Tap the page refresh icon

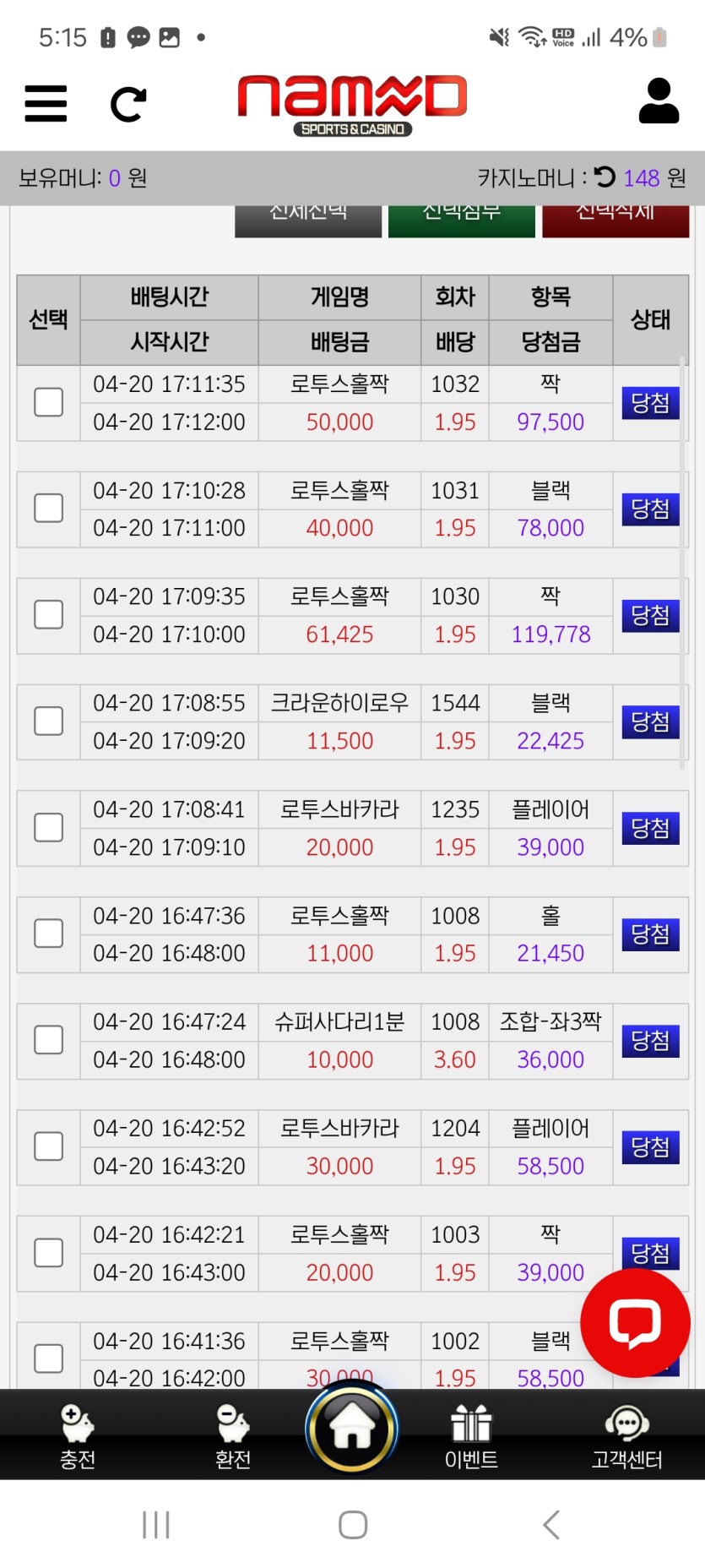128,104
